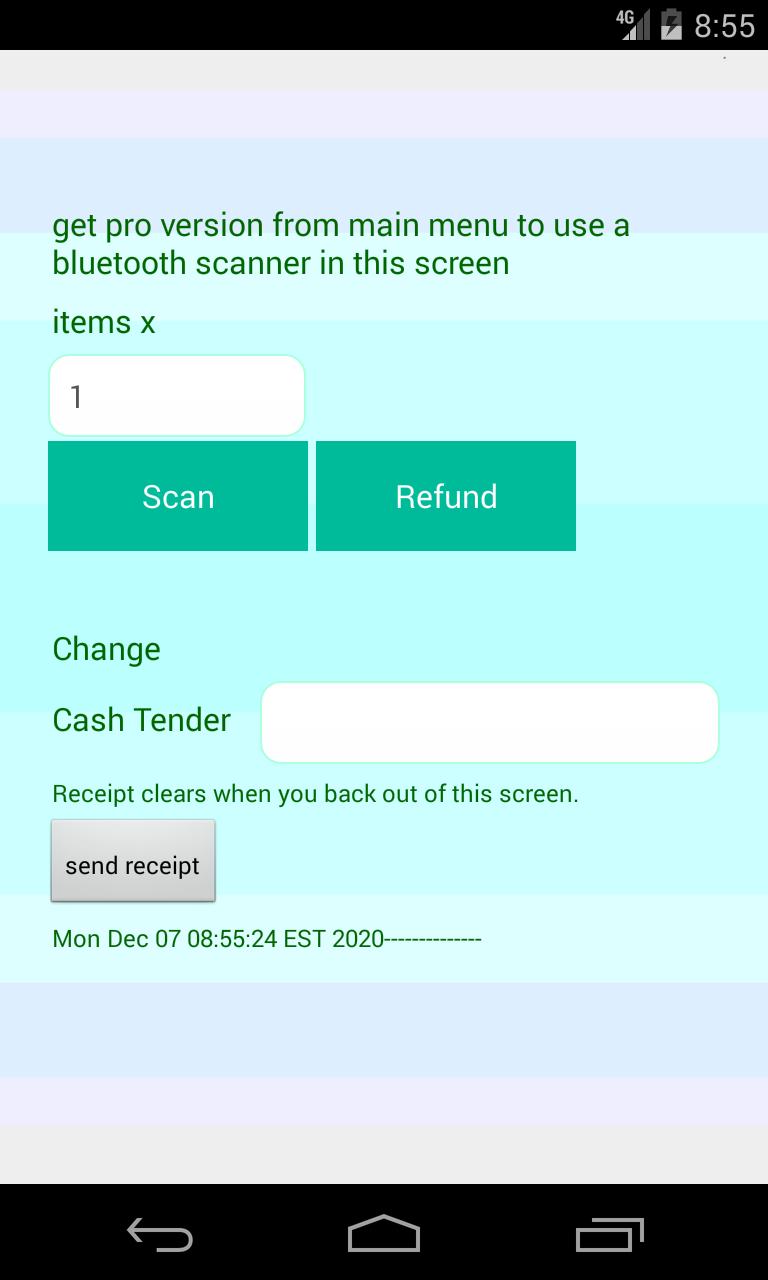The width and height of the screenshot is (768, 1280).
Task: Go back using the system back button
Action: pyautogui.click(x=160, y=1235)
